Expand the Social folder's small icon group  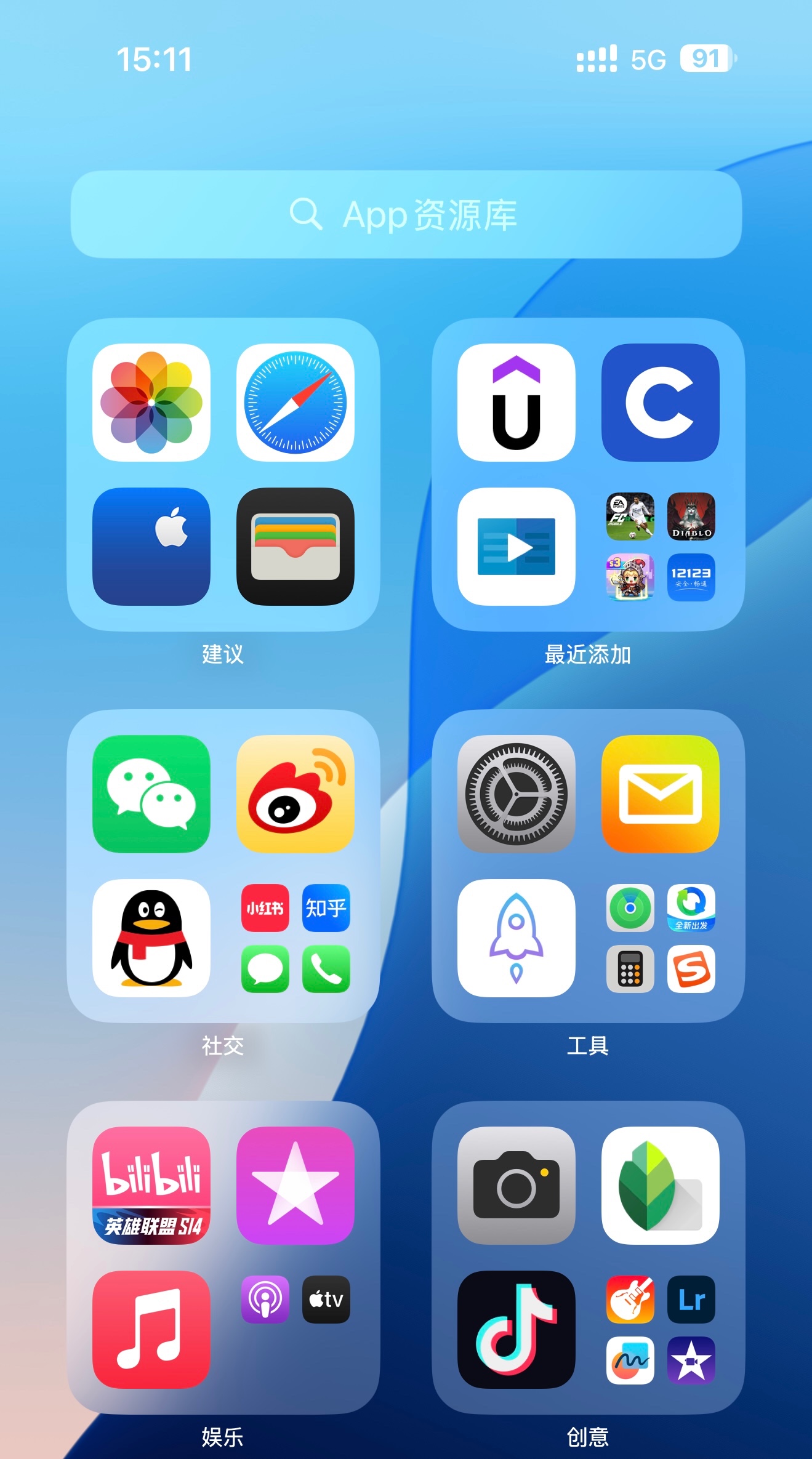[295, 938]
